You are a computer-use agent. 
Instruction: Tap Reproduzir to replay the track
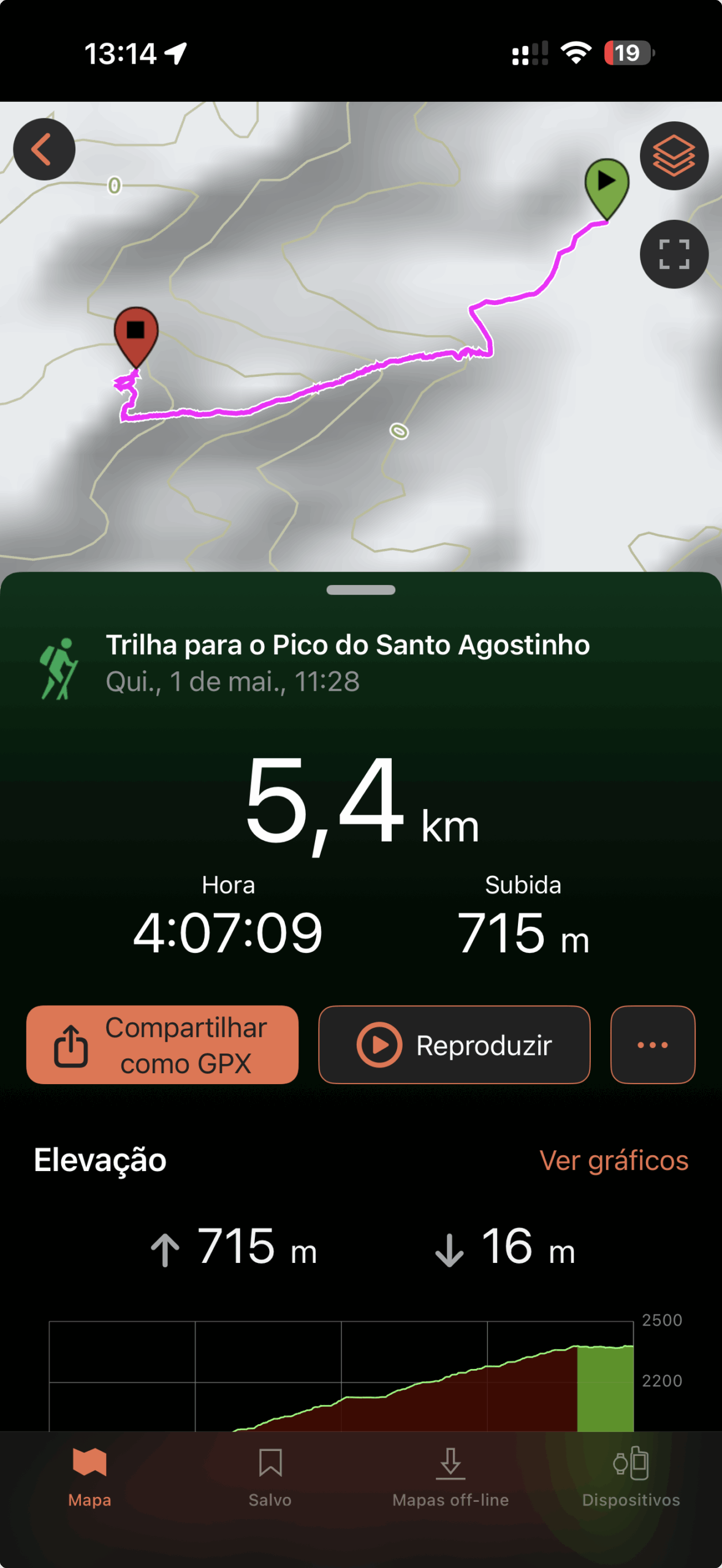(454, 1045)
